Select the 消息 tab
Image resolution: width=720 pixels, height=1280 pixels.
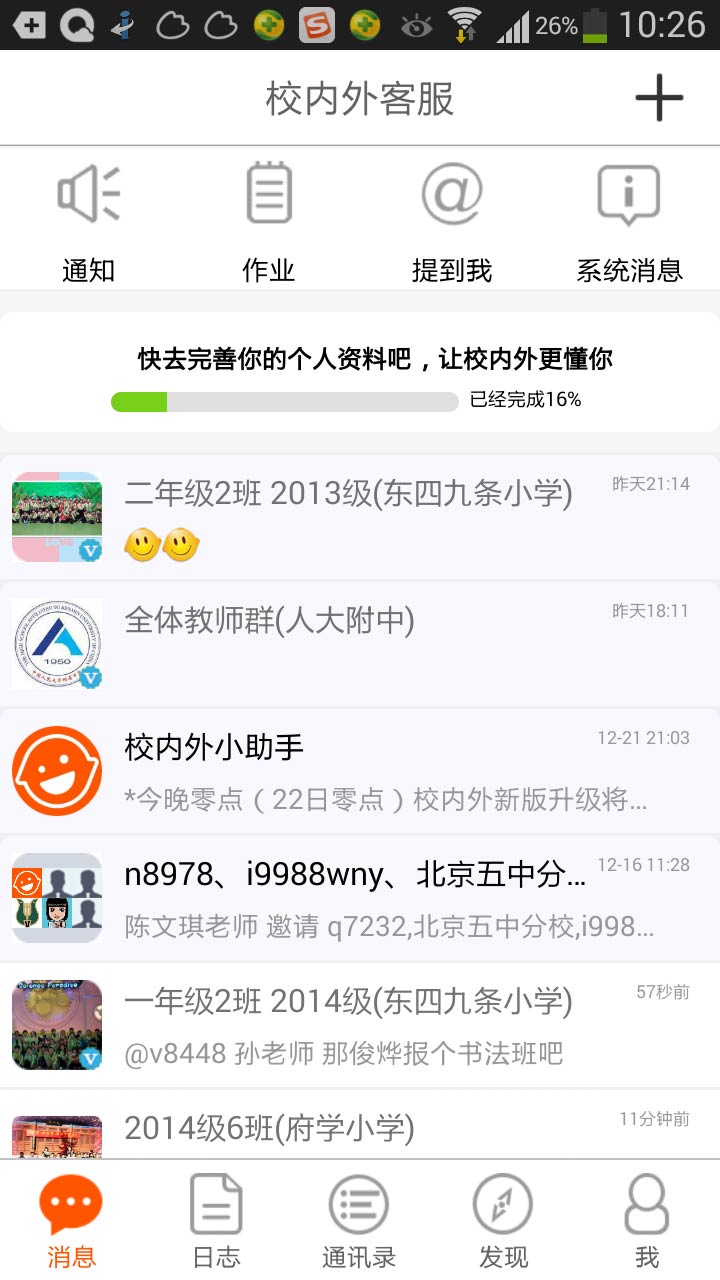[x=71, y=1220]
